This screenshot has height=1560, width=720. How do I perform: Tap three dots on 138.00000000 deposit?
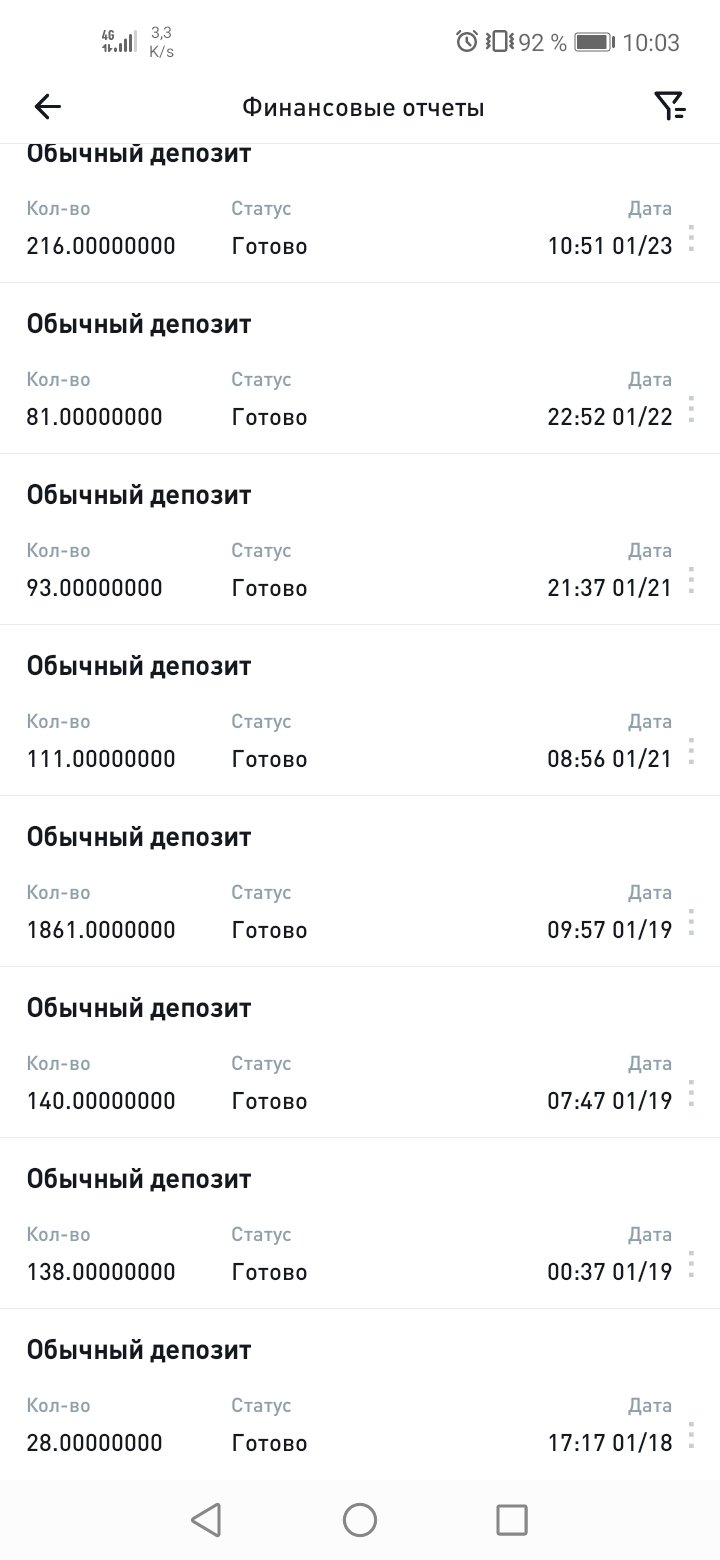point(691,1265)
